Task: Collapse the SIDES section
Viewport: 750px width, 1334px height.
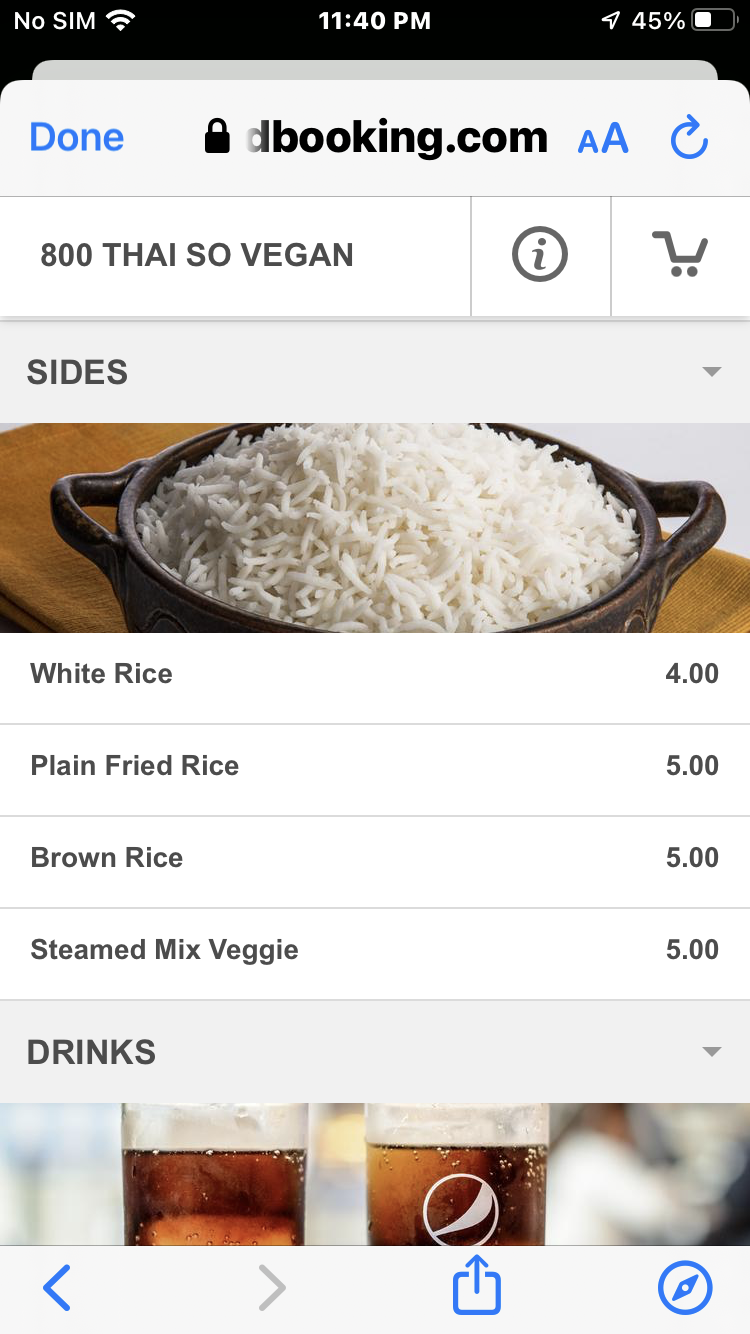Action: pos(711,372)
